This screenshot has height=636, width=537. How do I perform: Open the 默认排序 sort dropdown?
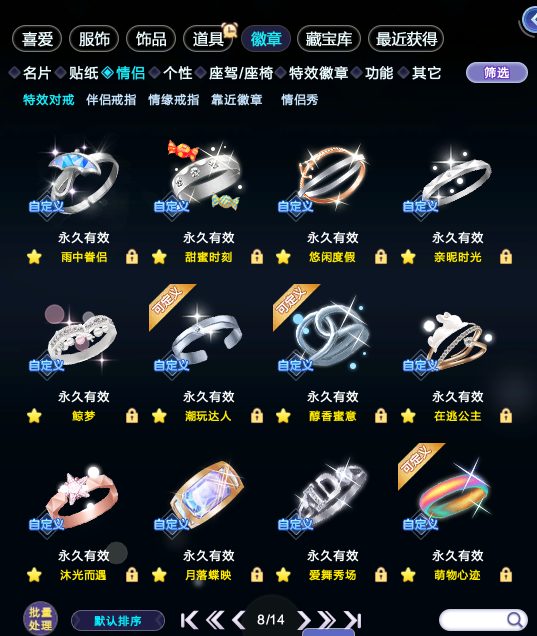pyautogui.click(x=118, y=621)
